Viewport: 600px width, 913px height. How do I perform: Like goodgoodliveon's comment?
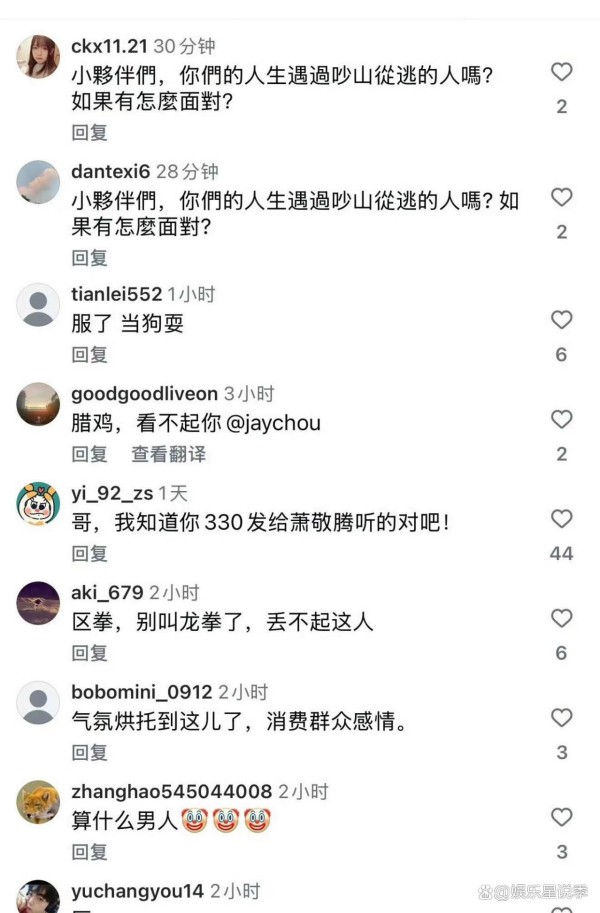[562, 419]
